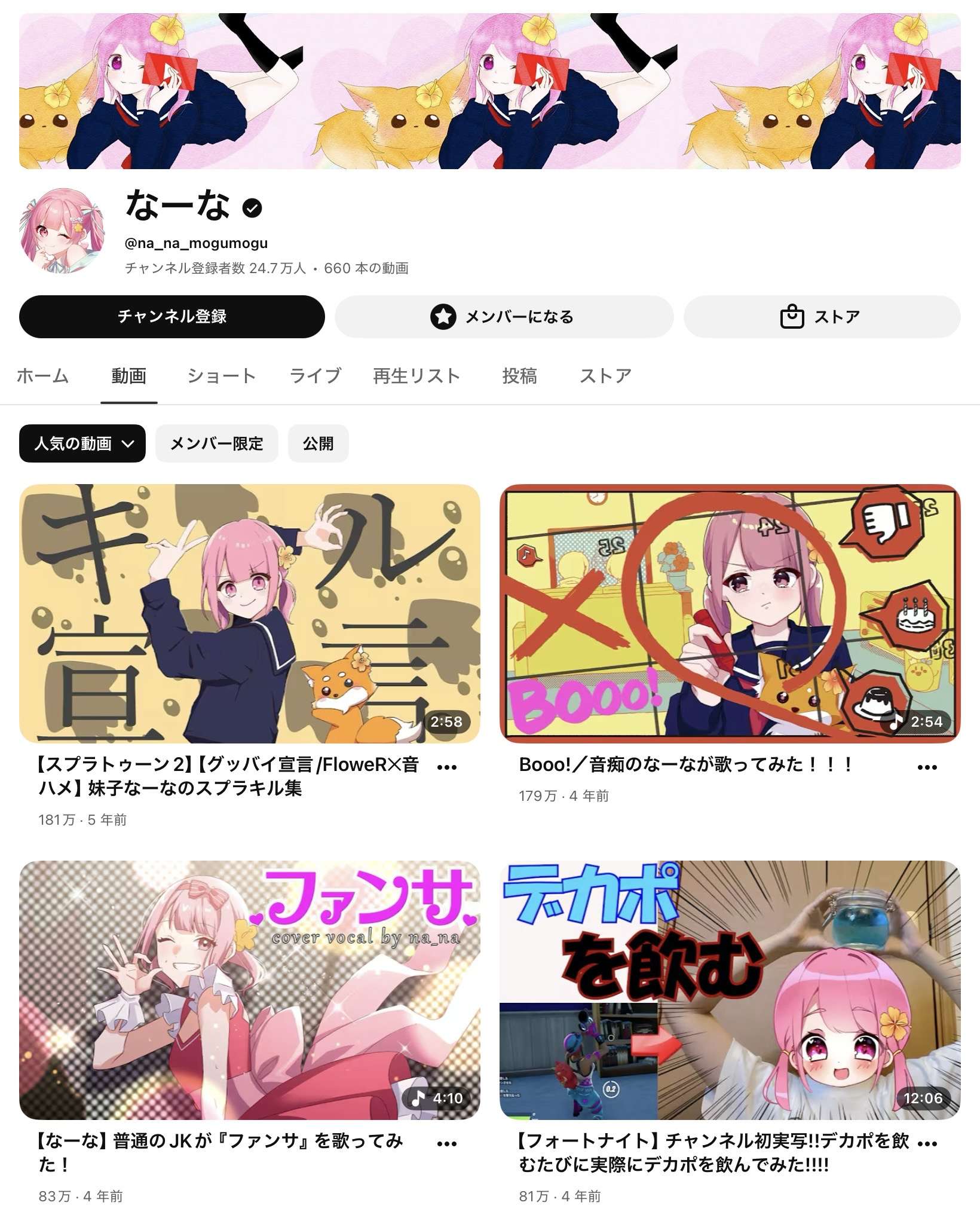980x1221 pixels.
Task: Open more options for ファンサ video
Action: click(x=446, y=1143)
